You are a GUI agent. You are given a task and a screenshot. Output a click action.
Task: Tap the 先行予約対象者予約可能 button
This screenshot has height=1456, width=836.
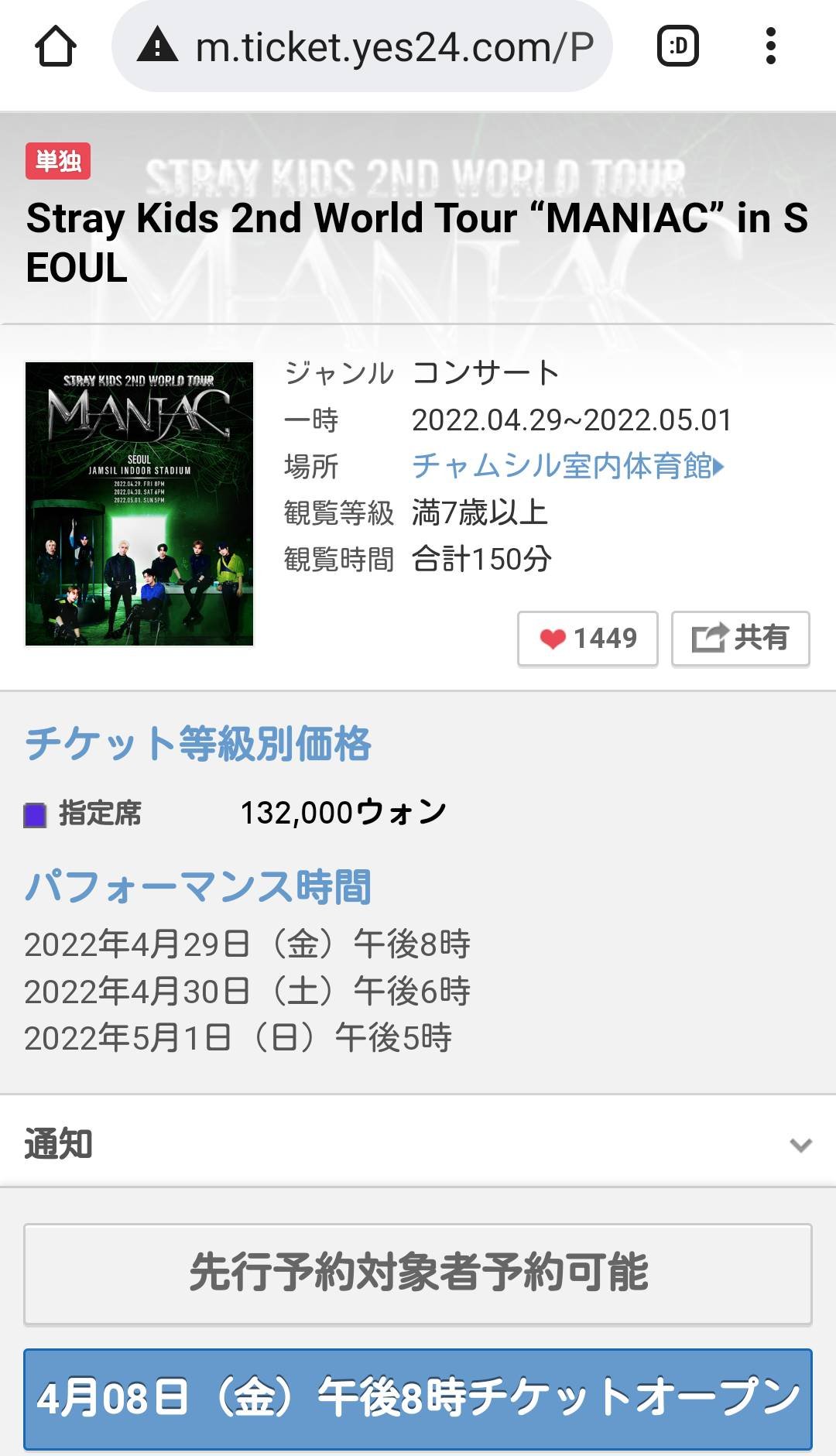point(418,1273)
